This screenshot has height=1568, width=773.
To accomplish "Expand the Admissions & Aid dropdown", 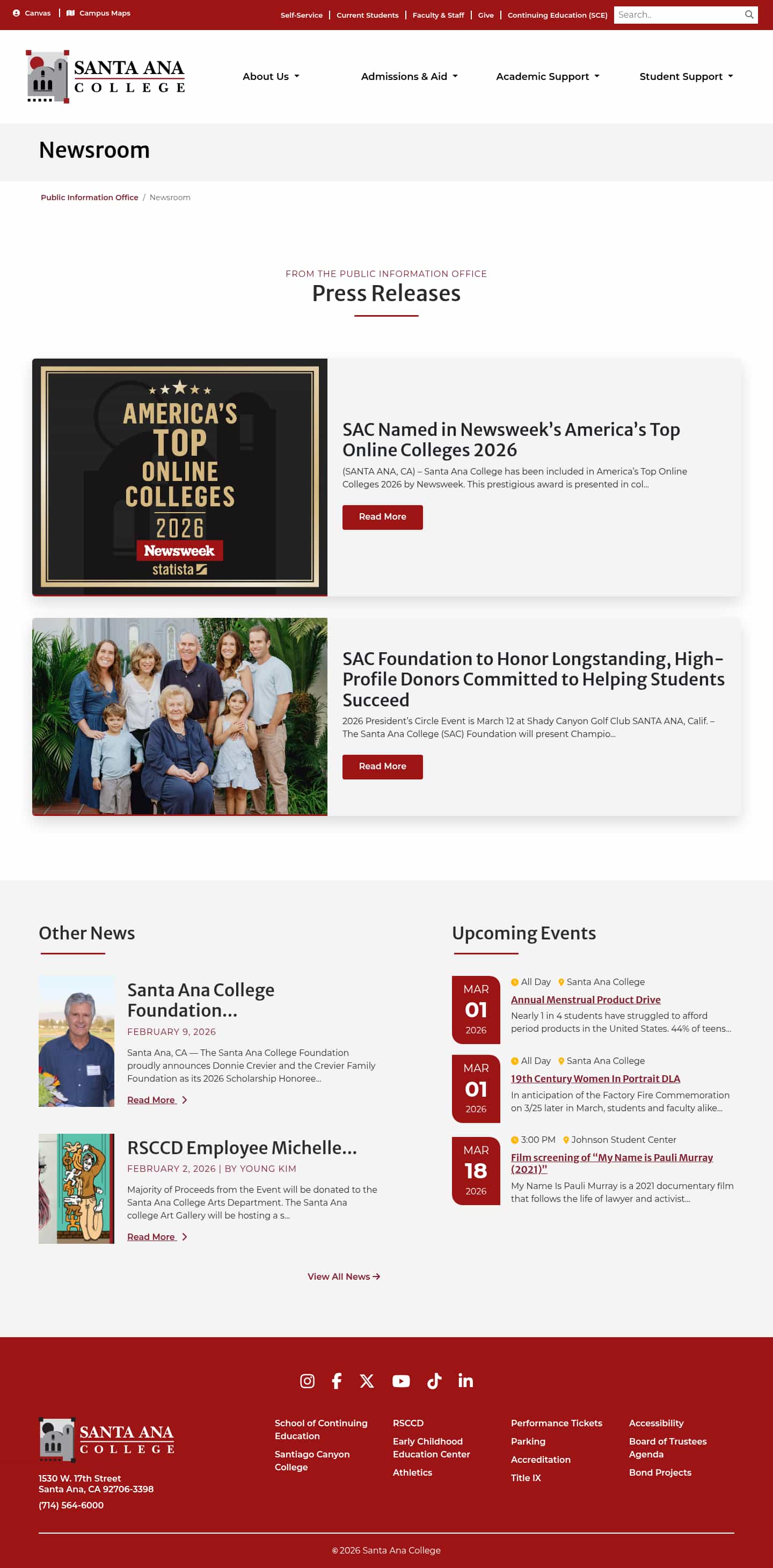I will tap(409, 77).
